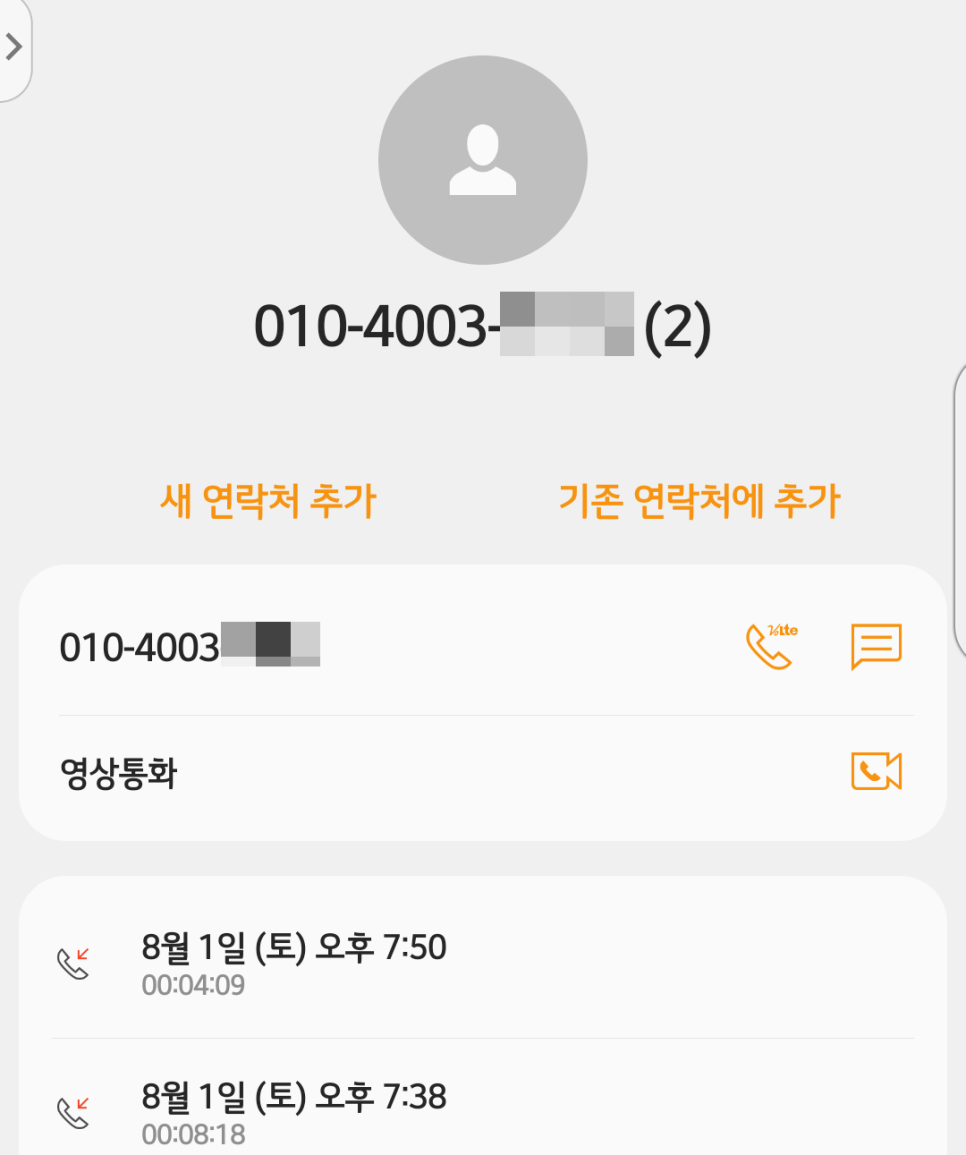This screenshot has height=1155, width=966.
Task: Tap the contact profile picture placeholder
Action: coord(482,160)
